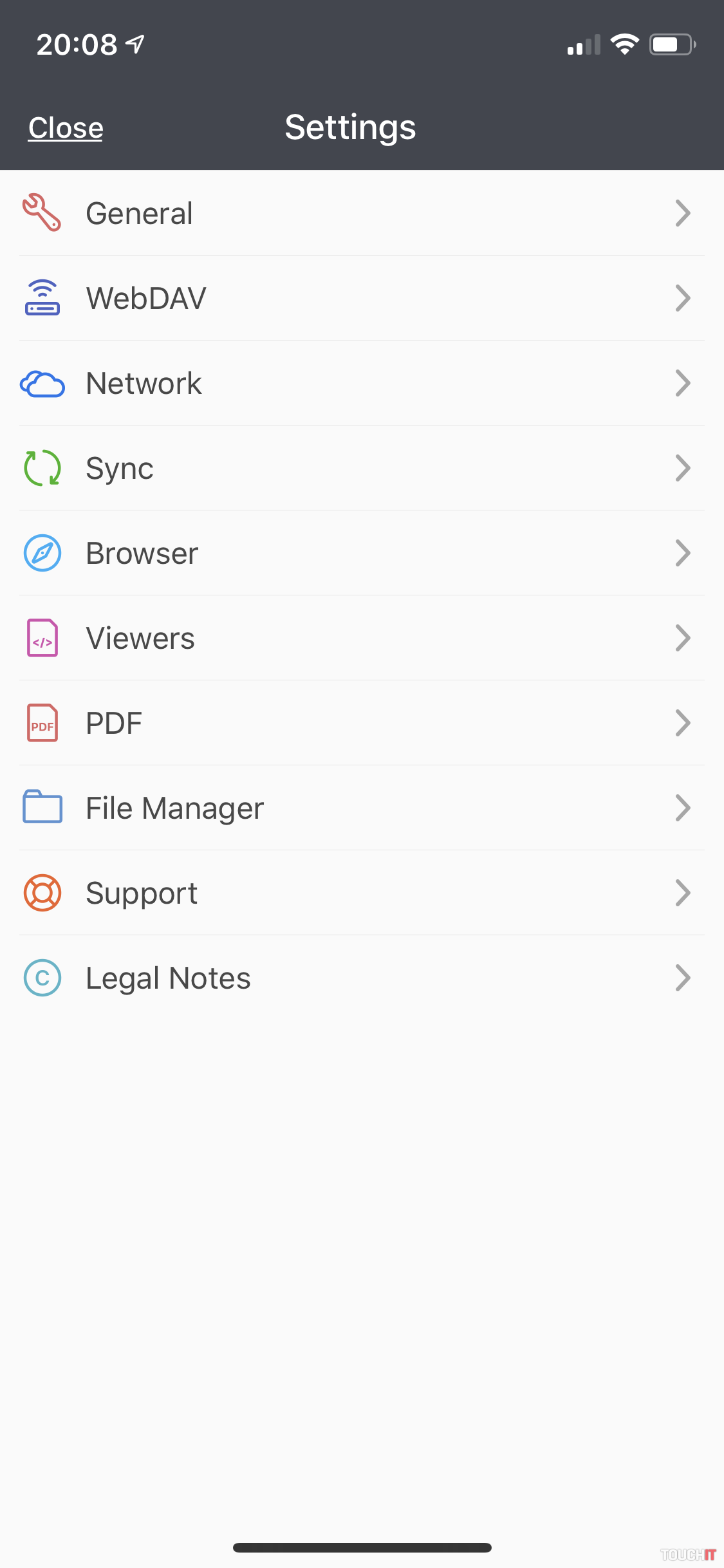
Task: Open General settings
Action: point(360,214)
